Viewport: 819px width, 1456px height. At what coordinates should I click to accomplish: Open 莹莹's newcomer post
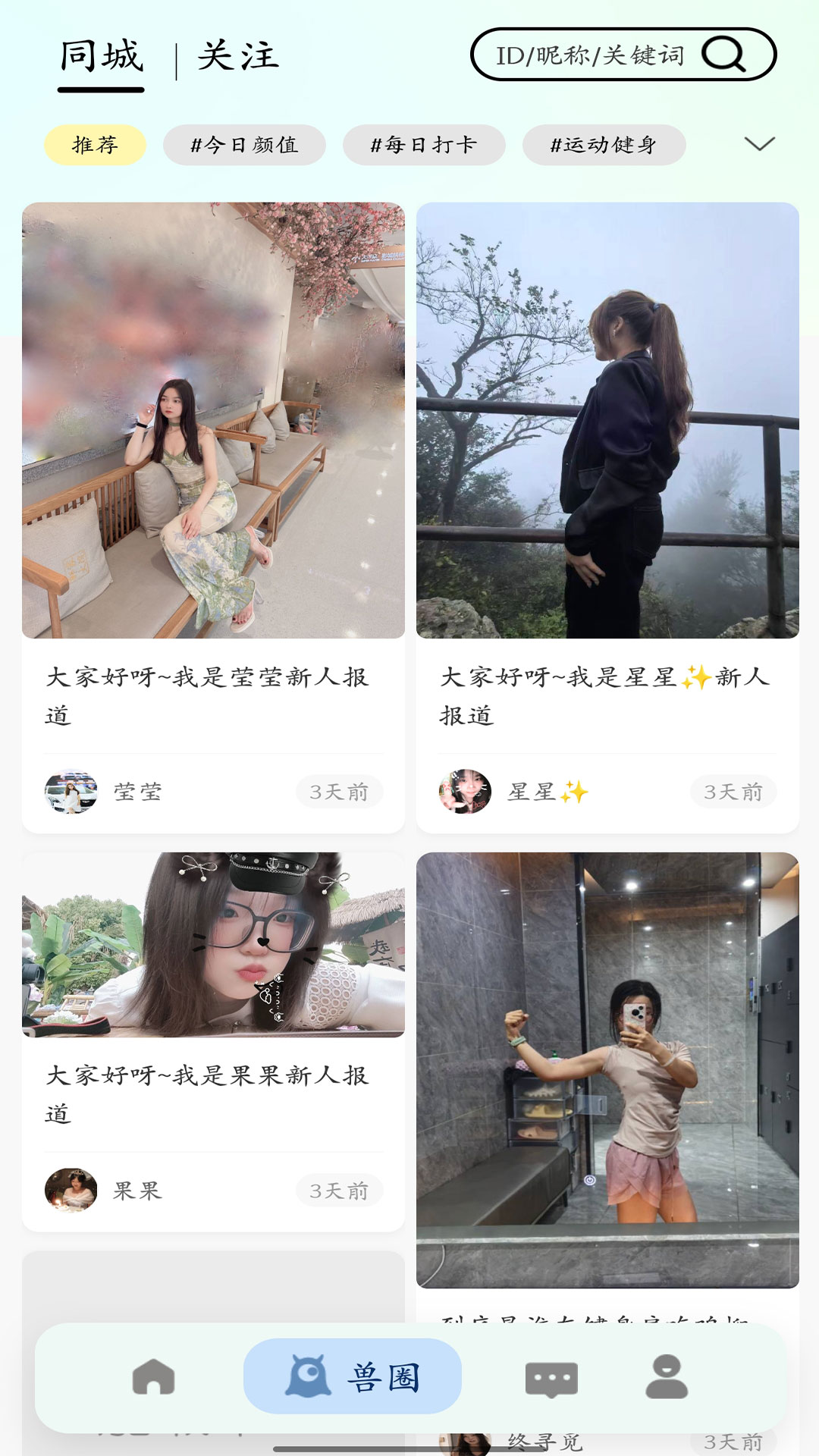coord(213,421)
